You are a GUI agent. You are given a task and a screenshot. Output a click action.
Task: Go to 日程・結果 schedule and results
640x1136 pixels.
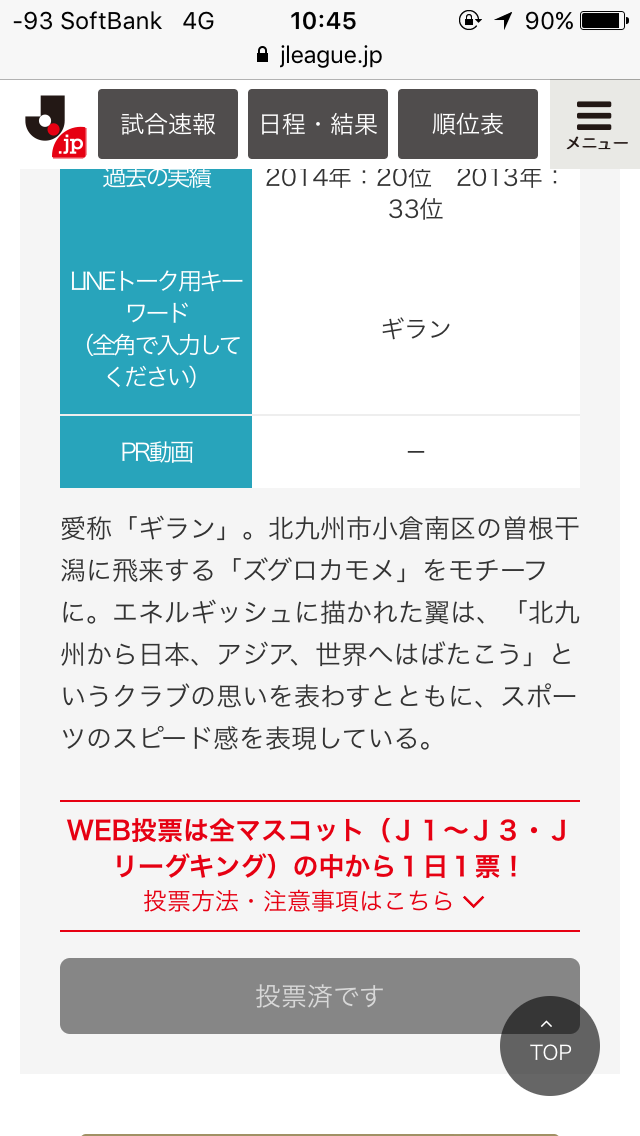pos(318,124)
